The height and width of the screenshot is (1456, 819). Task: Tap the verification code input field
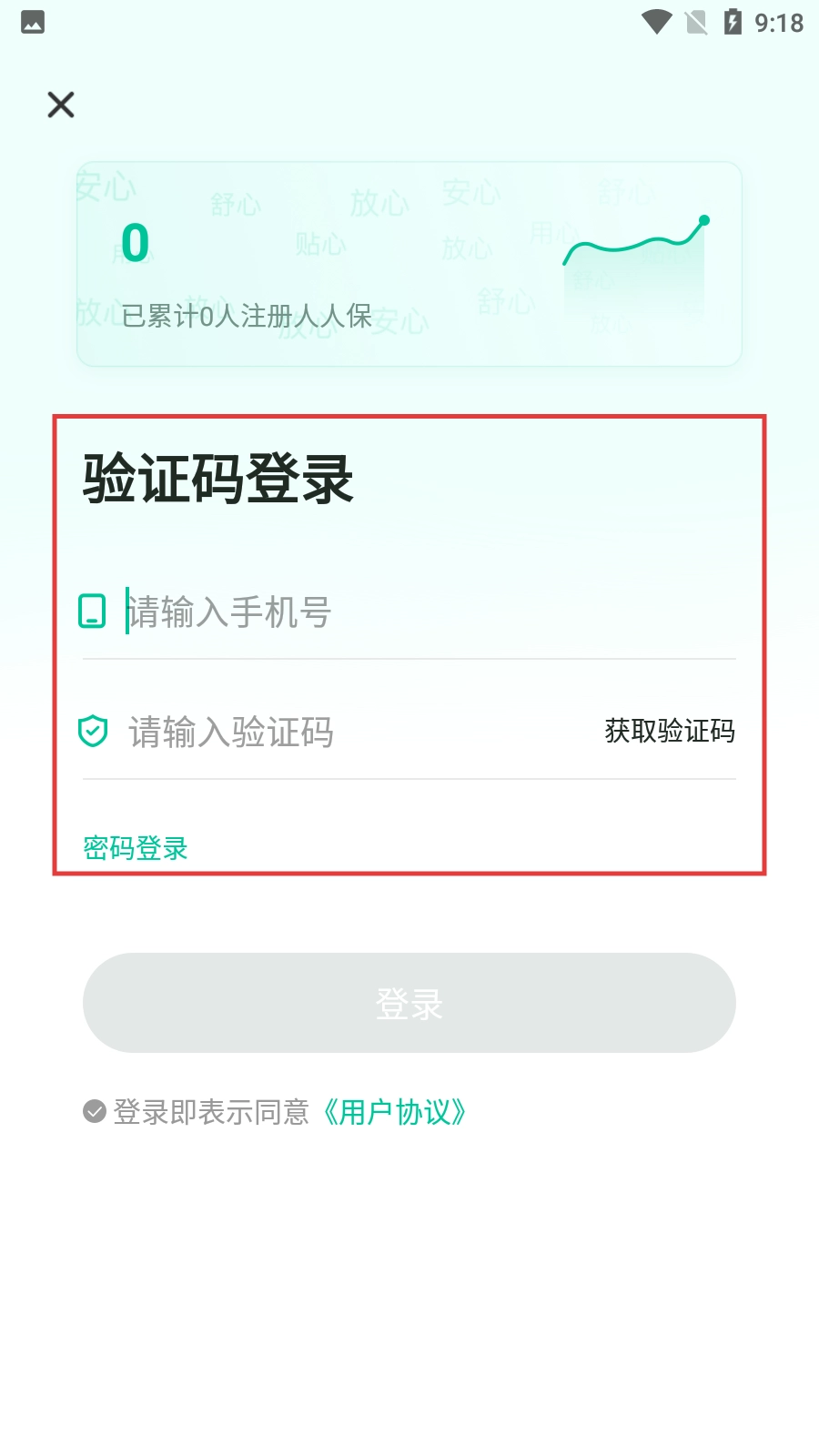click(346, 732)
